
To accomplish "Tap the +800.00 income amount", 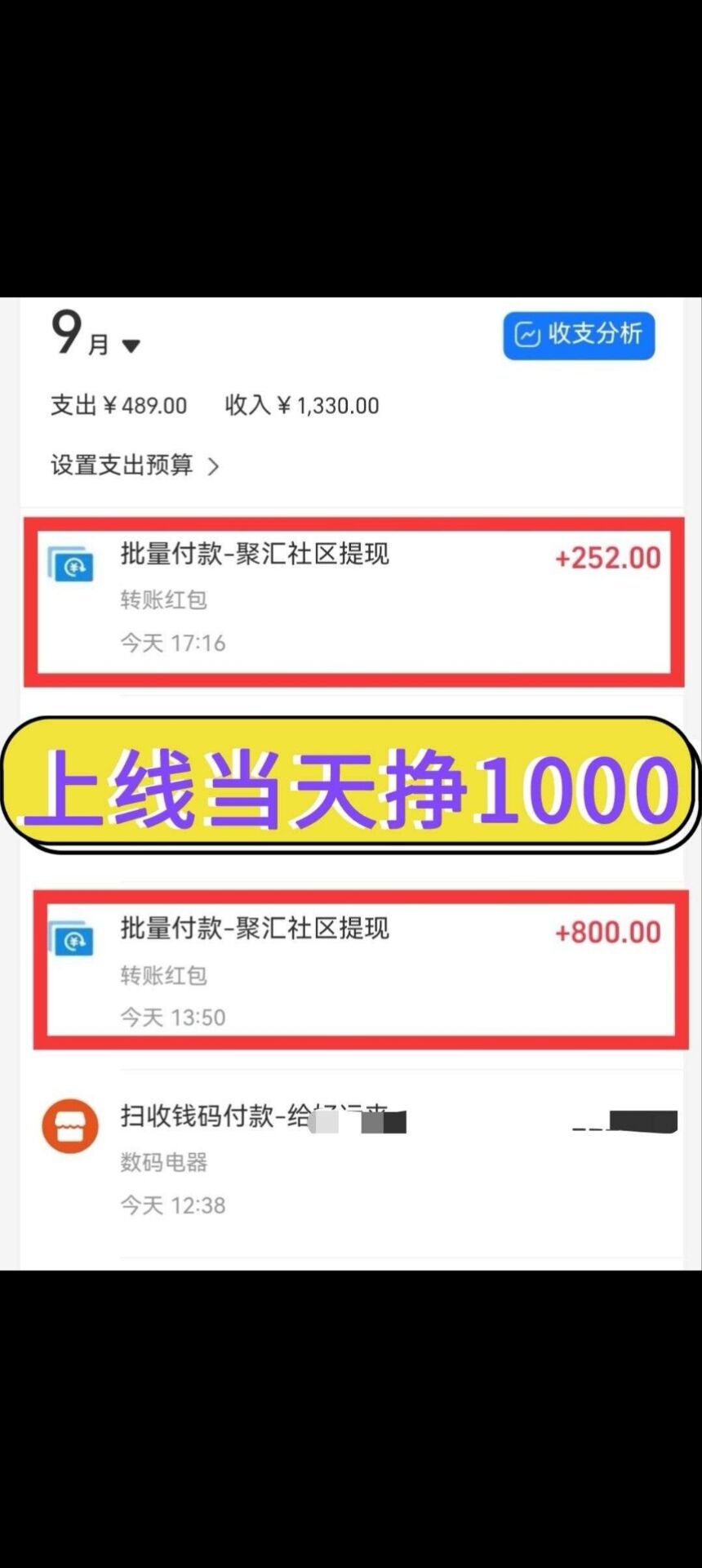I will pos(607,932).
